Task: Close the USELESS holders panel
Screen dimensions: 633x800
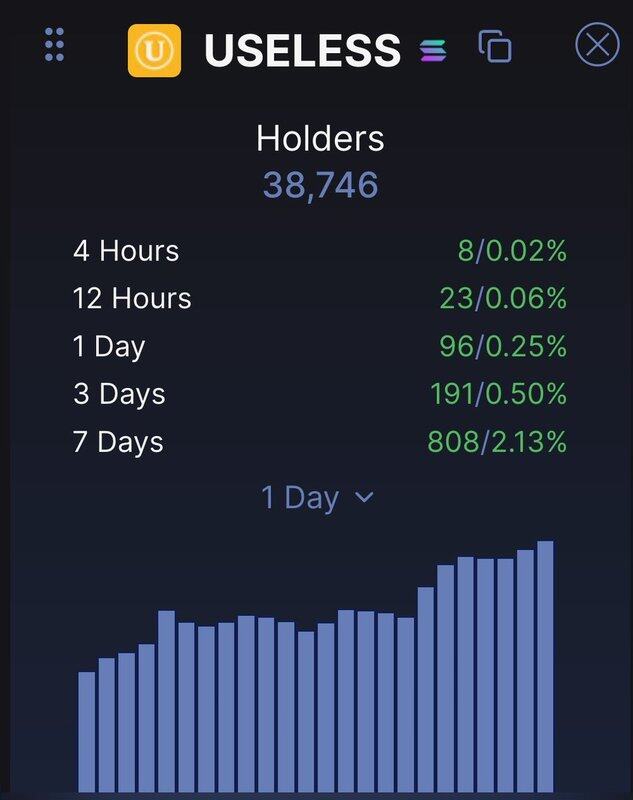Action: [597, 45]
